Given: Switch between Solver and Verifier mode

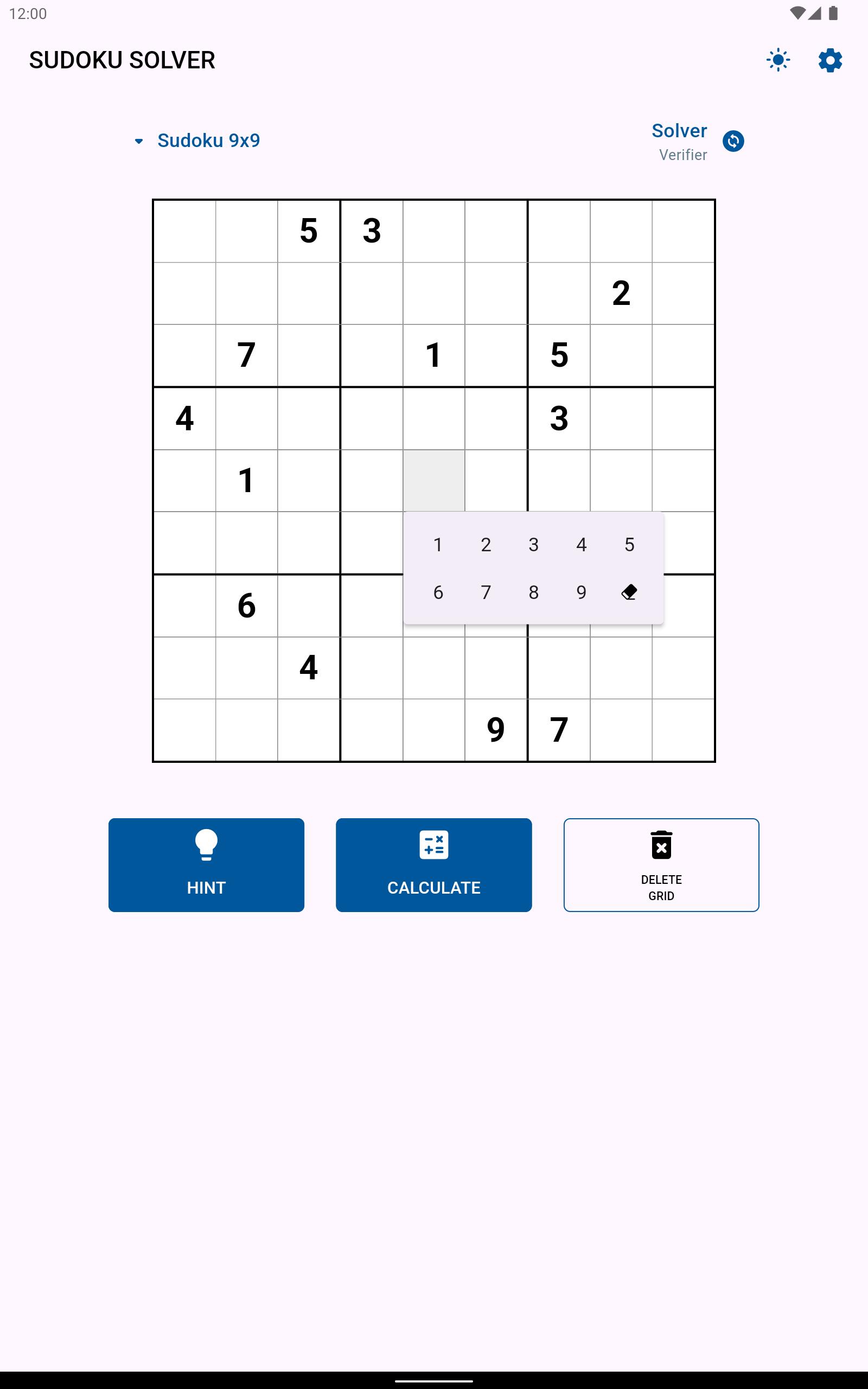Looking at the screenshot, I should click(733, 141).
